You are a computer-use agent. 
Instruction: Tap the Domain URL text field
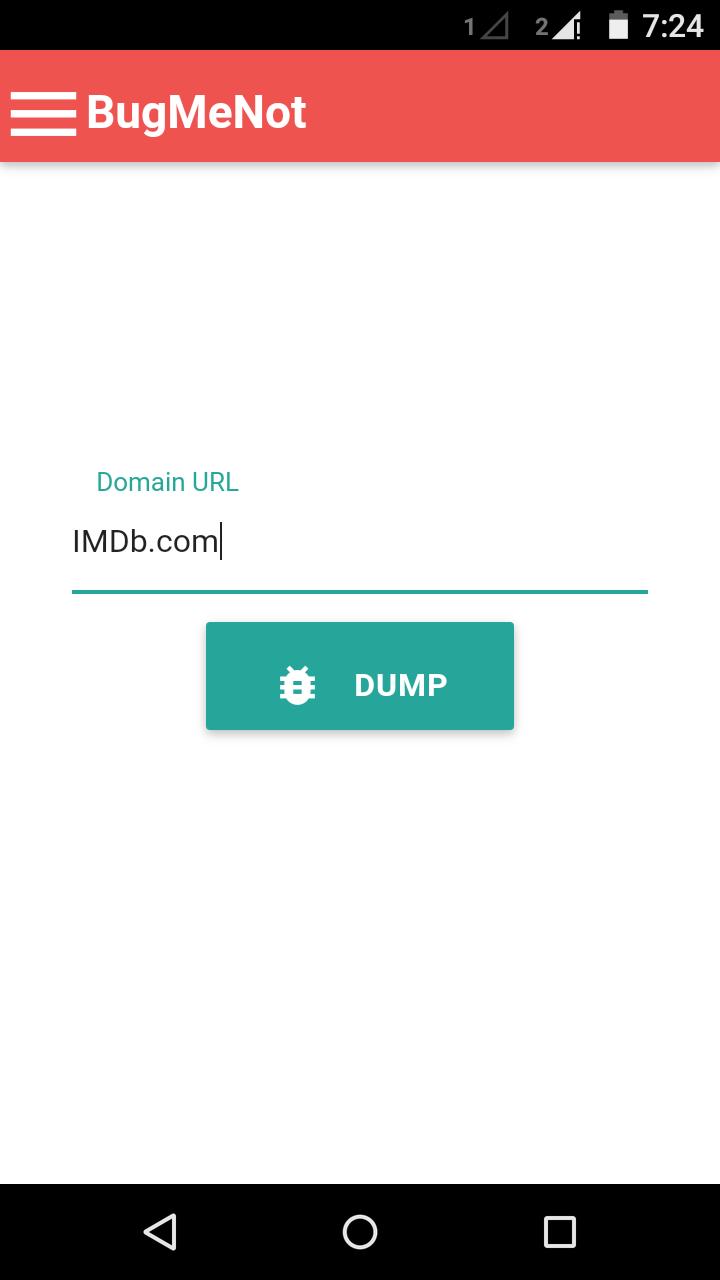click(359, 543)
